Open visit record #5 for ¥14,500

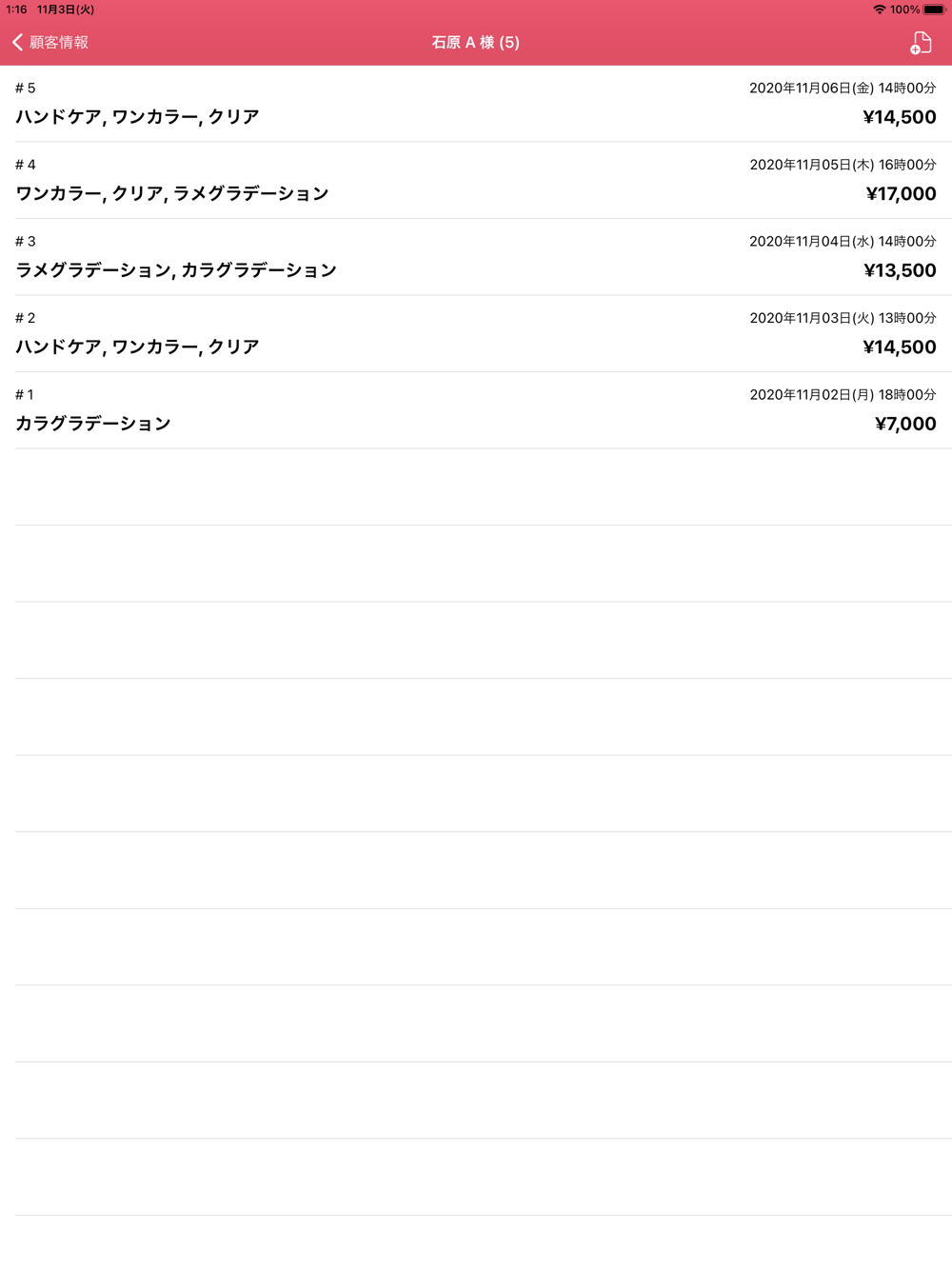476,104
